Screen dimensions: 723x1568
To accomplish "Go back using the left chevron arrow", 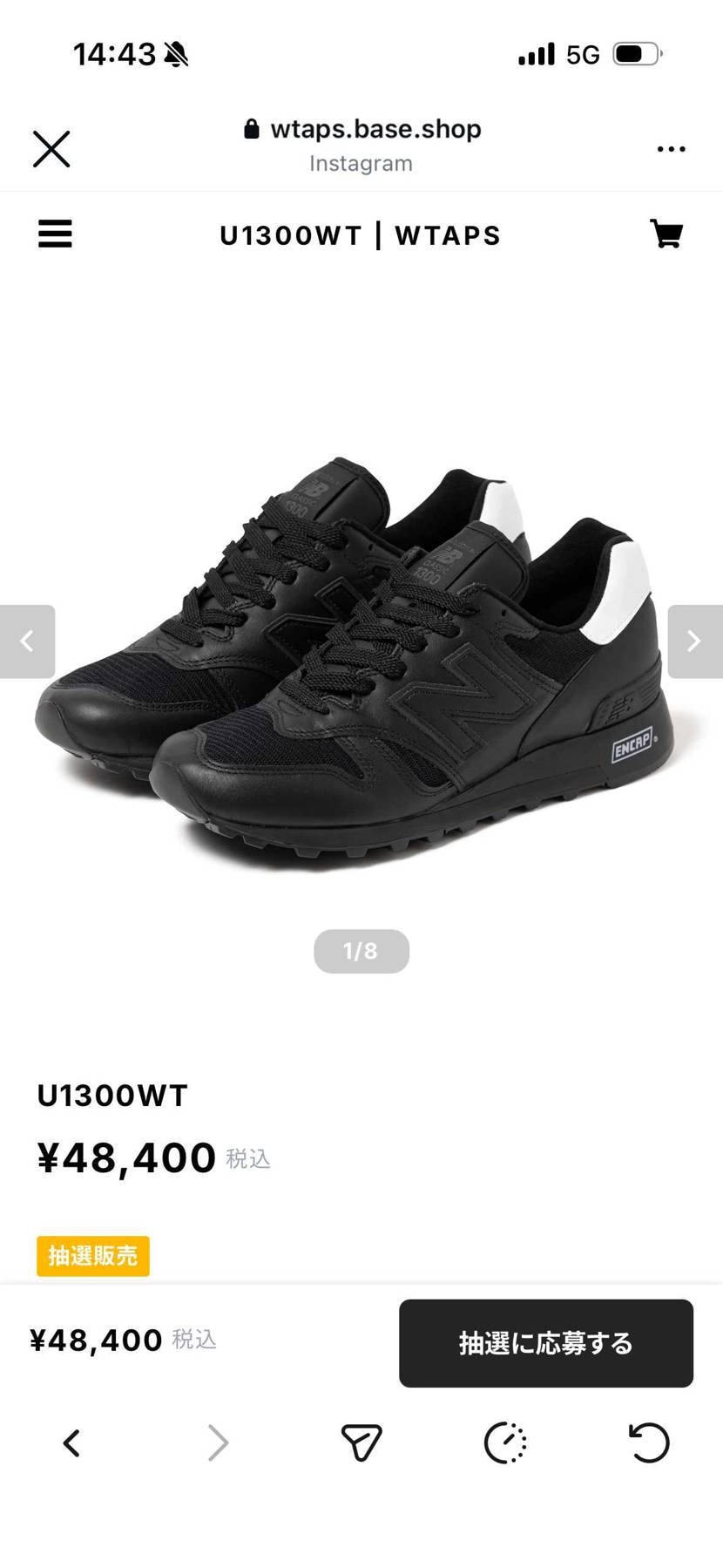I will [72, 1442].
